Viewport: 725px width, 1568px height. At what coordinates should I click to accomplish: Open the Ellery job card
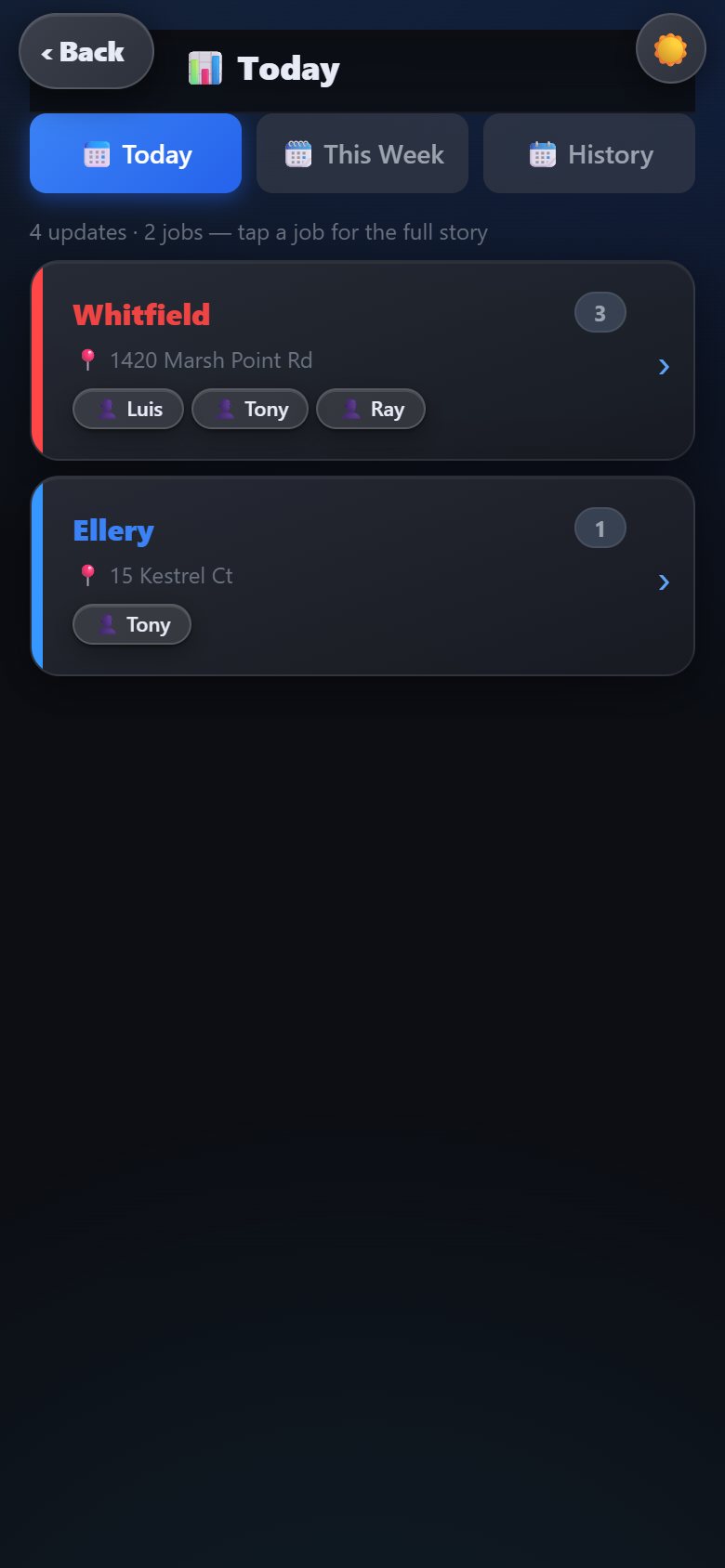362,576
